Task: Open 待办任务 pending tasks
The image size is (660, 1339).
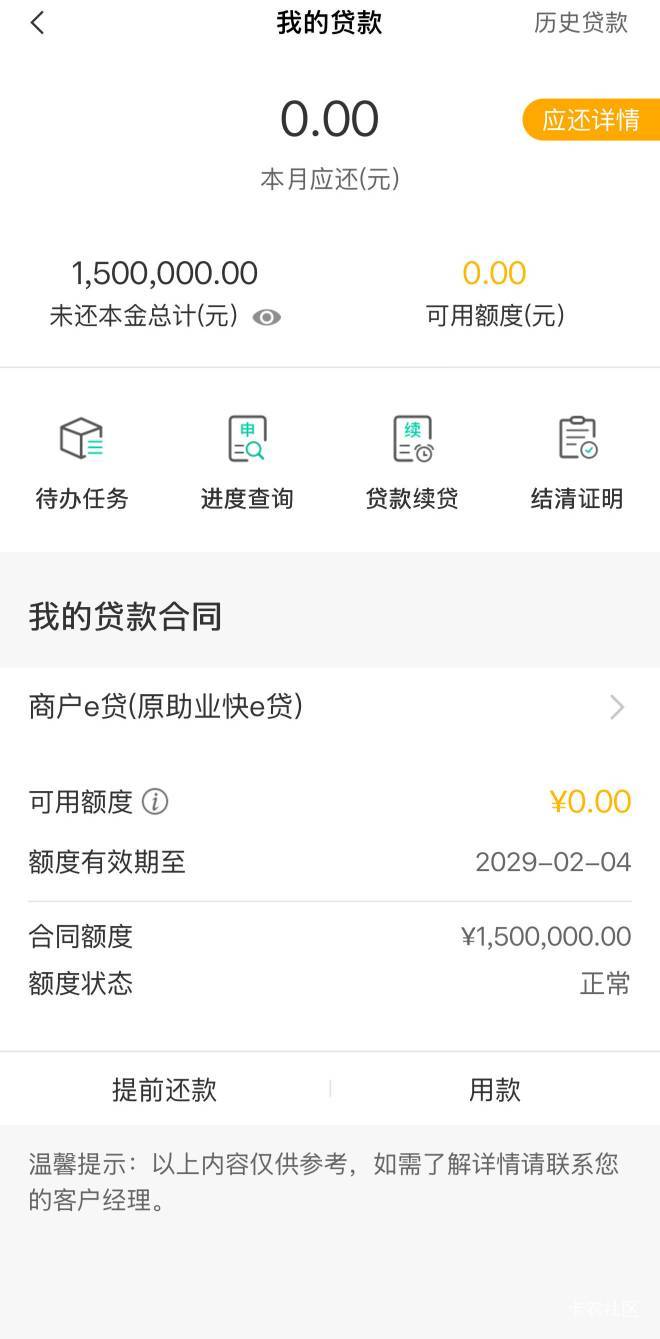Action: (x=82, y=464)
